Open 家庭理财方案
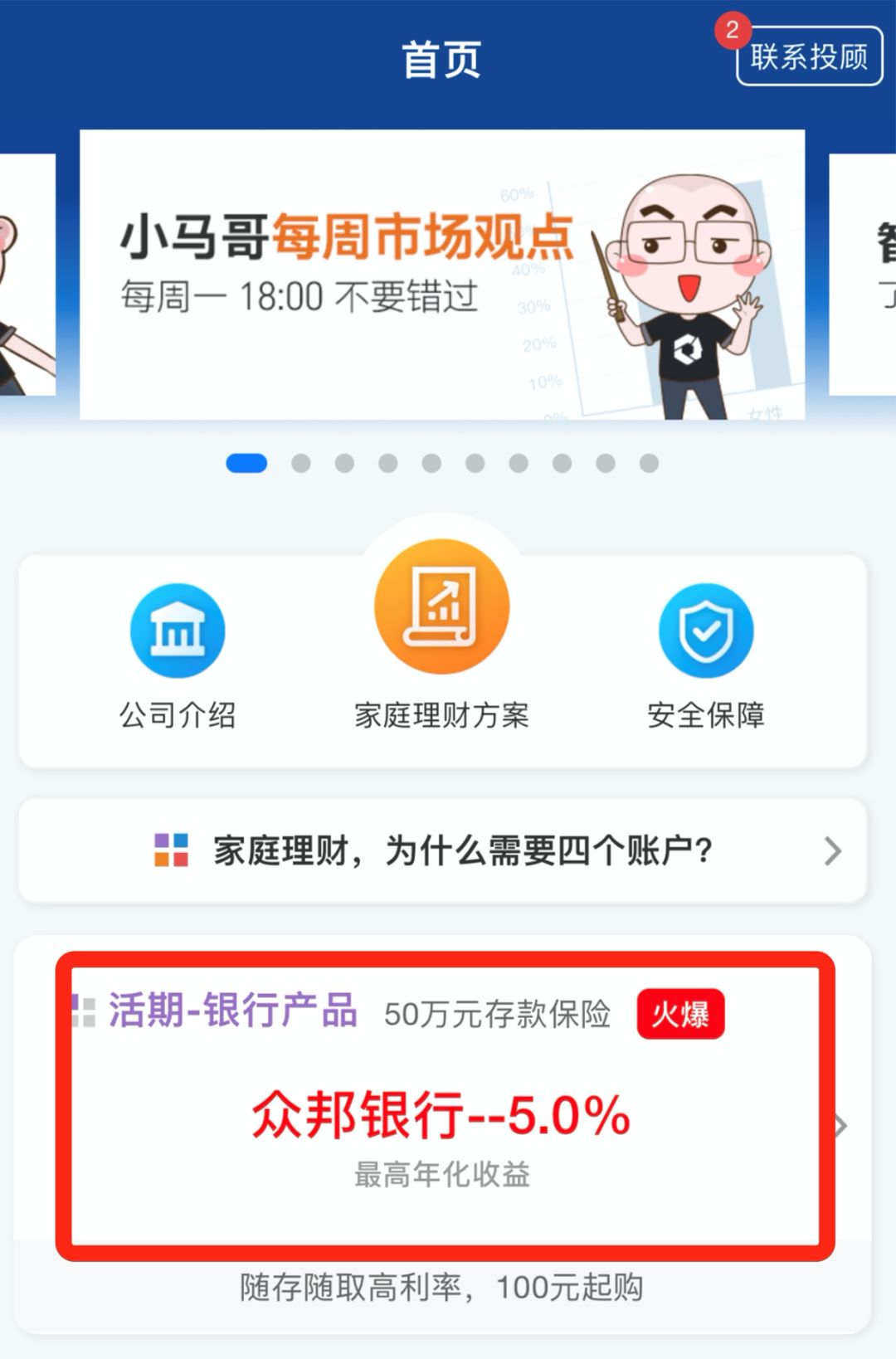This screenshot has width=896, height=1359. pos(441,635)
